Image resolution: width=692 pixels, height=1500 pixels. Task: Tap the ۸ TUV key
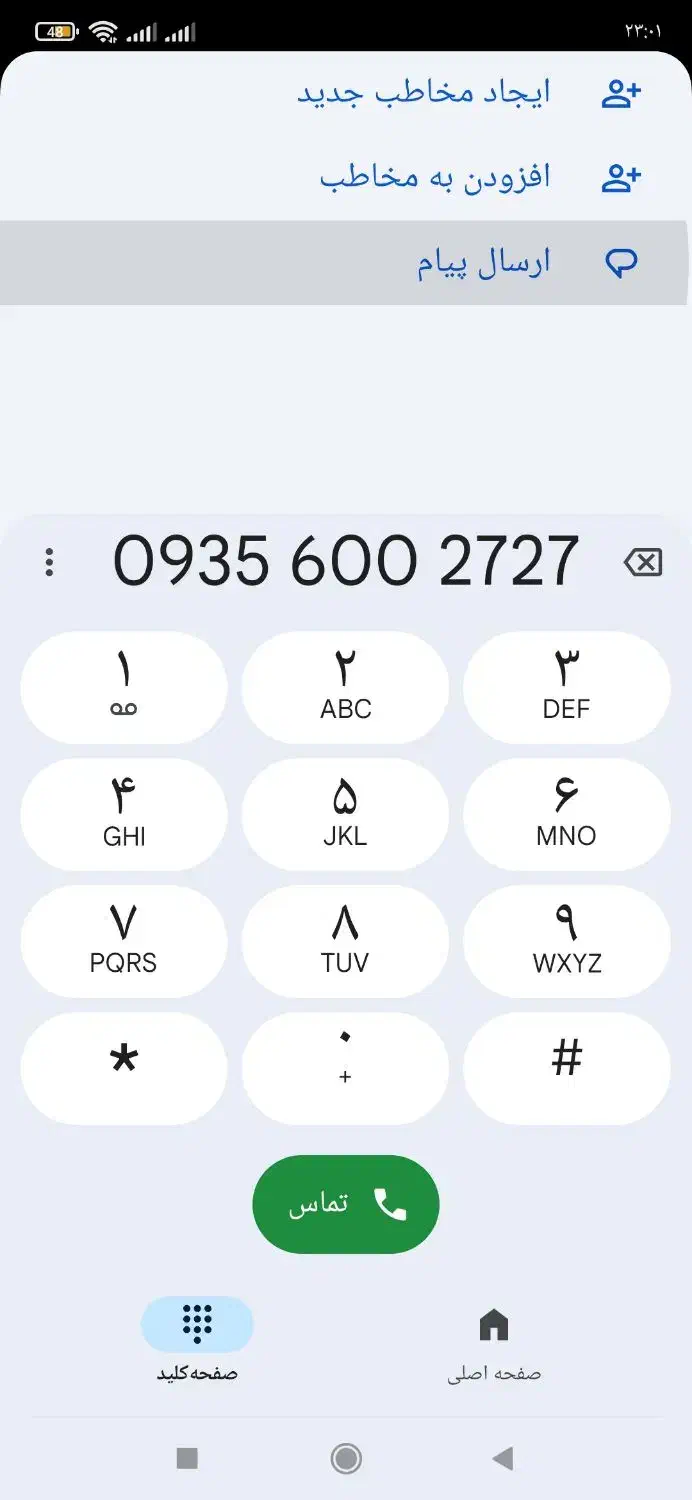click(x=345, y=941)
